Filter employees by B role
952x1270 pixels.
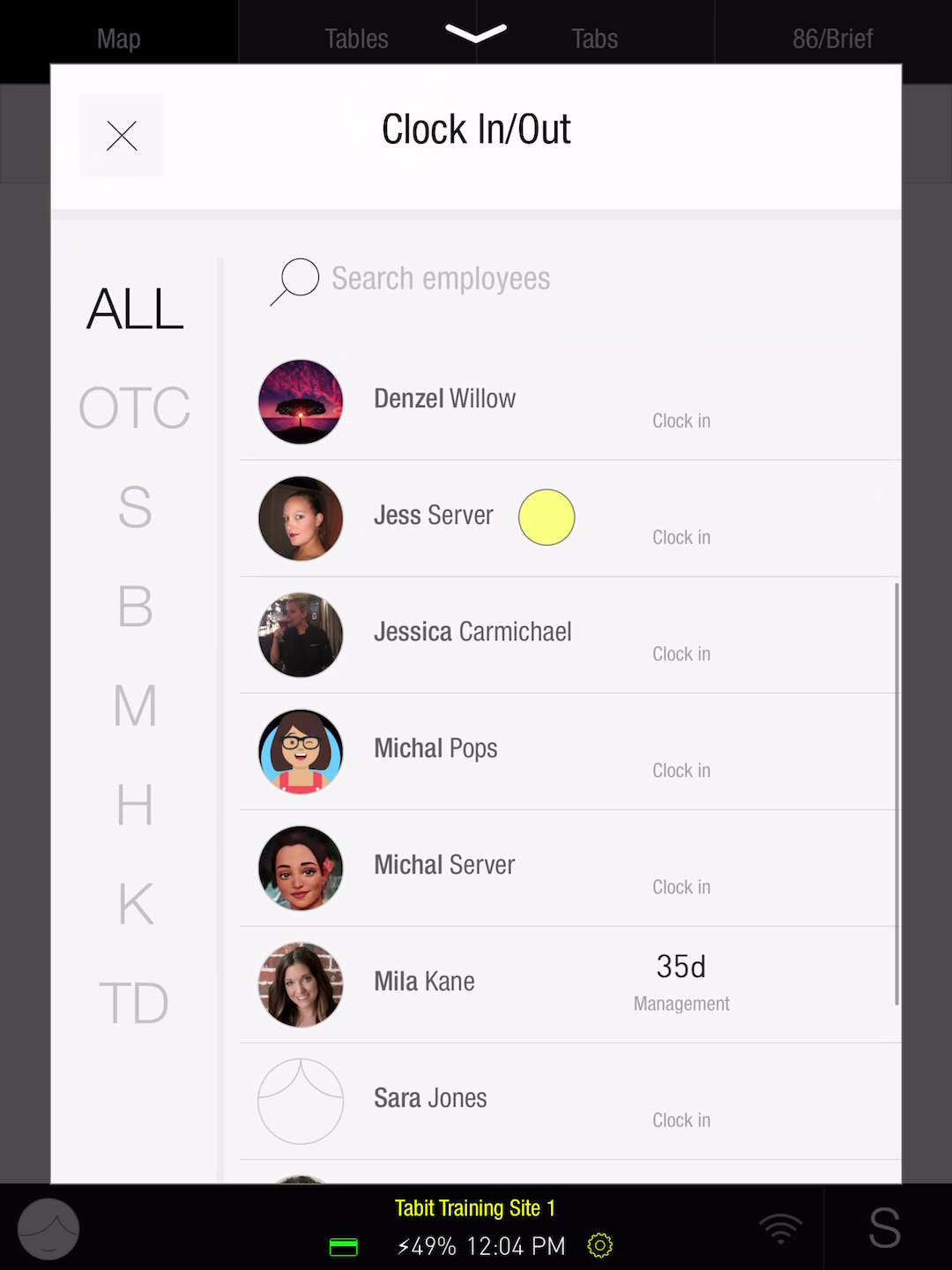[x=135, y=607]
